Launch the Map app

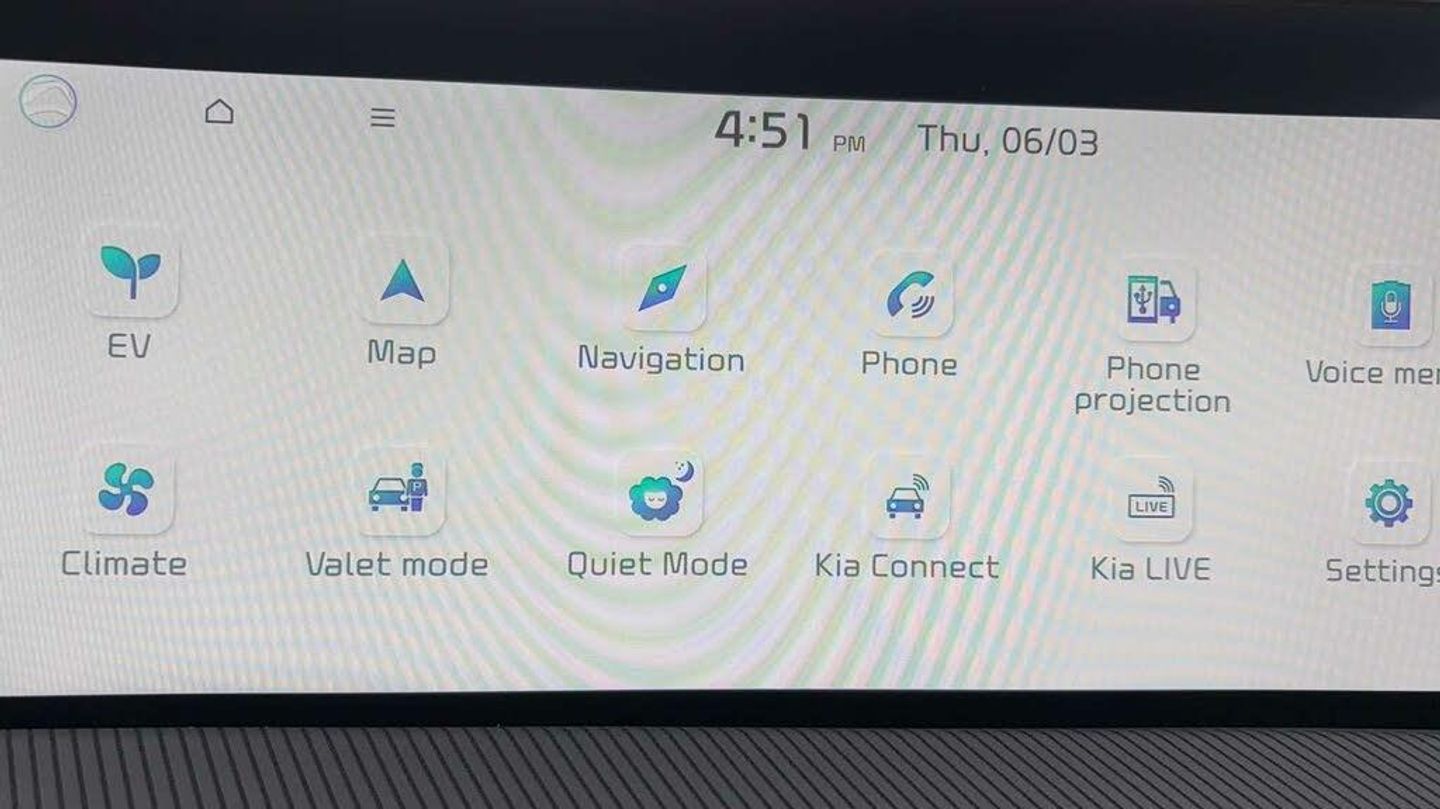[402, 281]
